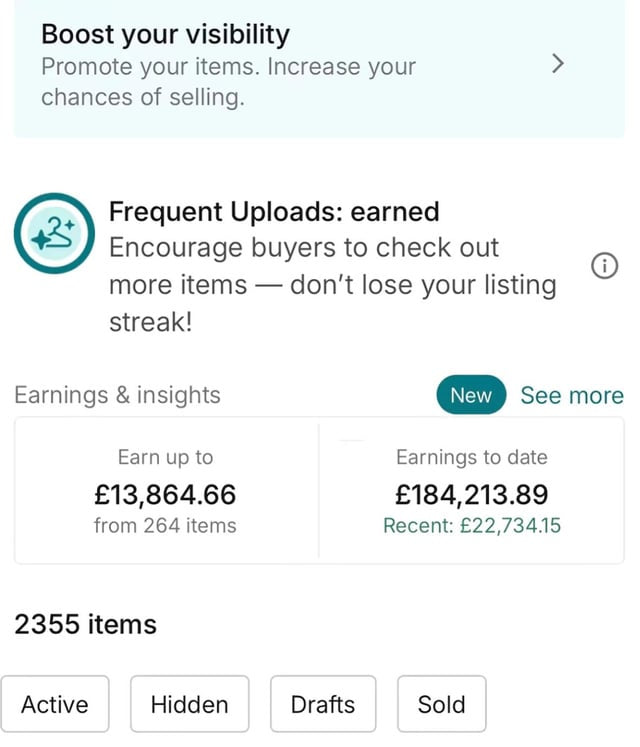
Task: View Drafts items
Action: [x=322, y=705]
